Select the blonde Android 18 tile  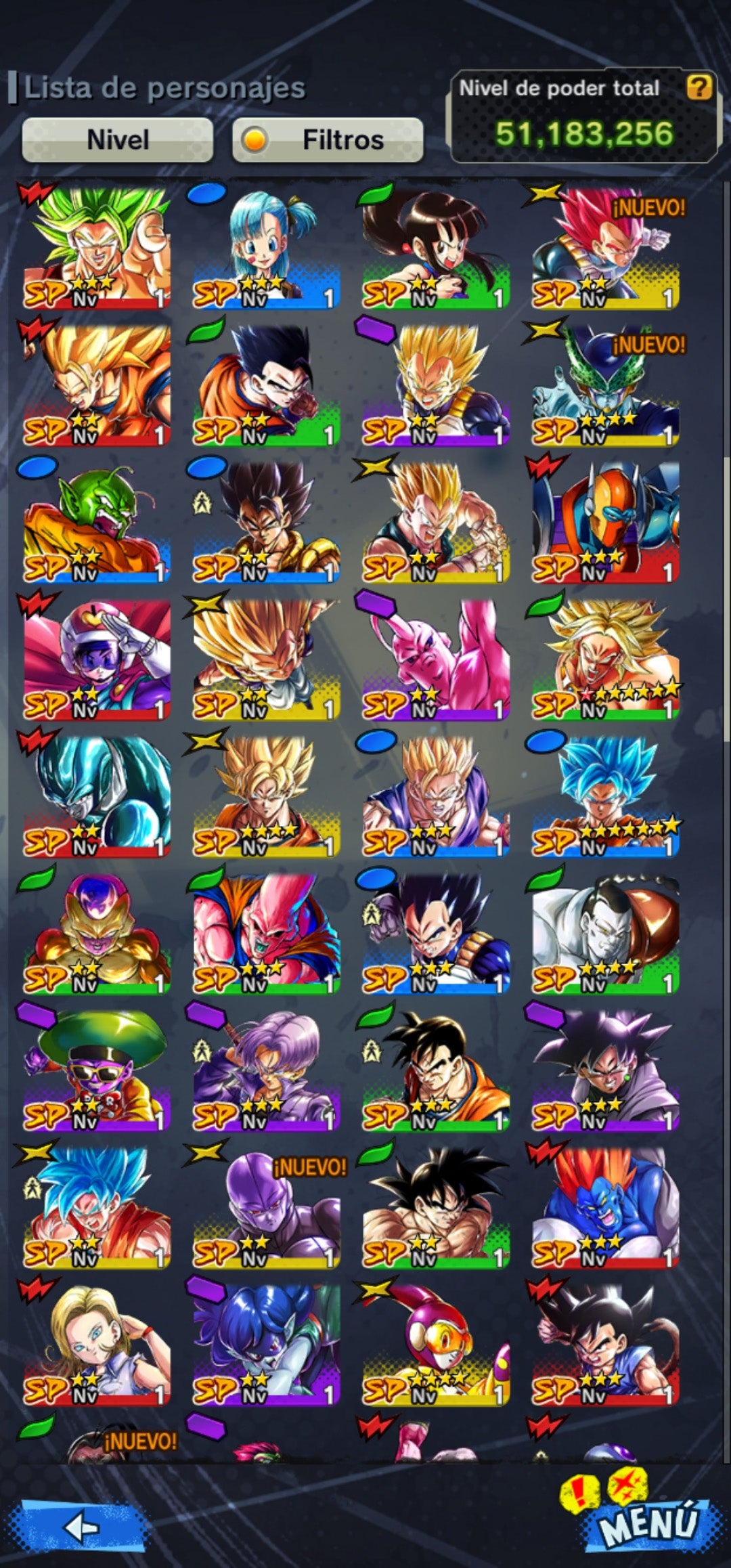pos(97,1343)
